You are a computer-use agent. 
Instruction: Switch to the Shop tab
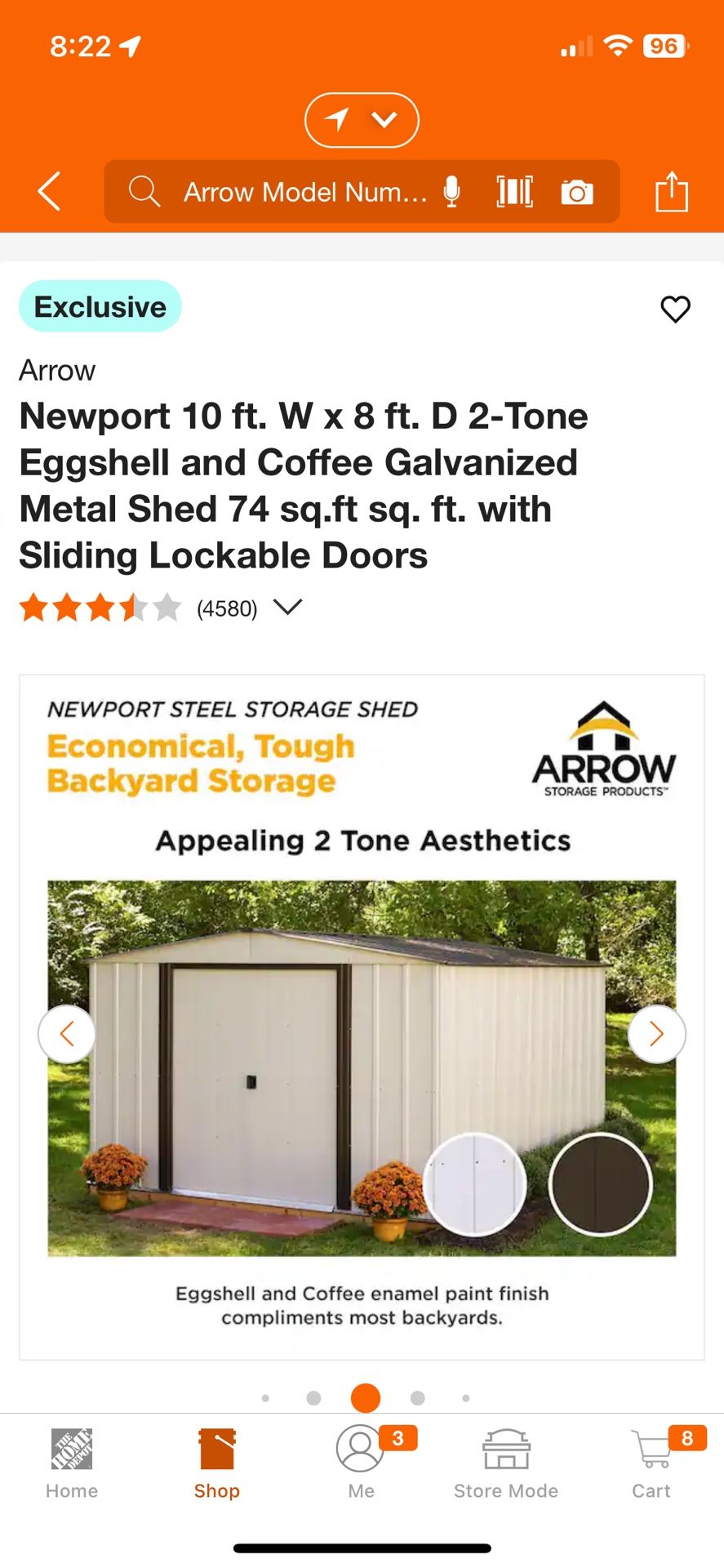click(x=216, y=1463)
